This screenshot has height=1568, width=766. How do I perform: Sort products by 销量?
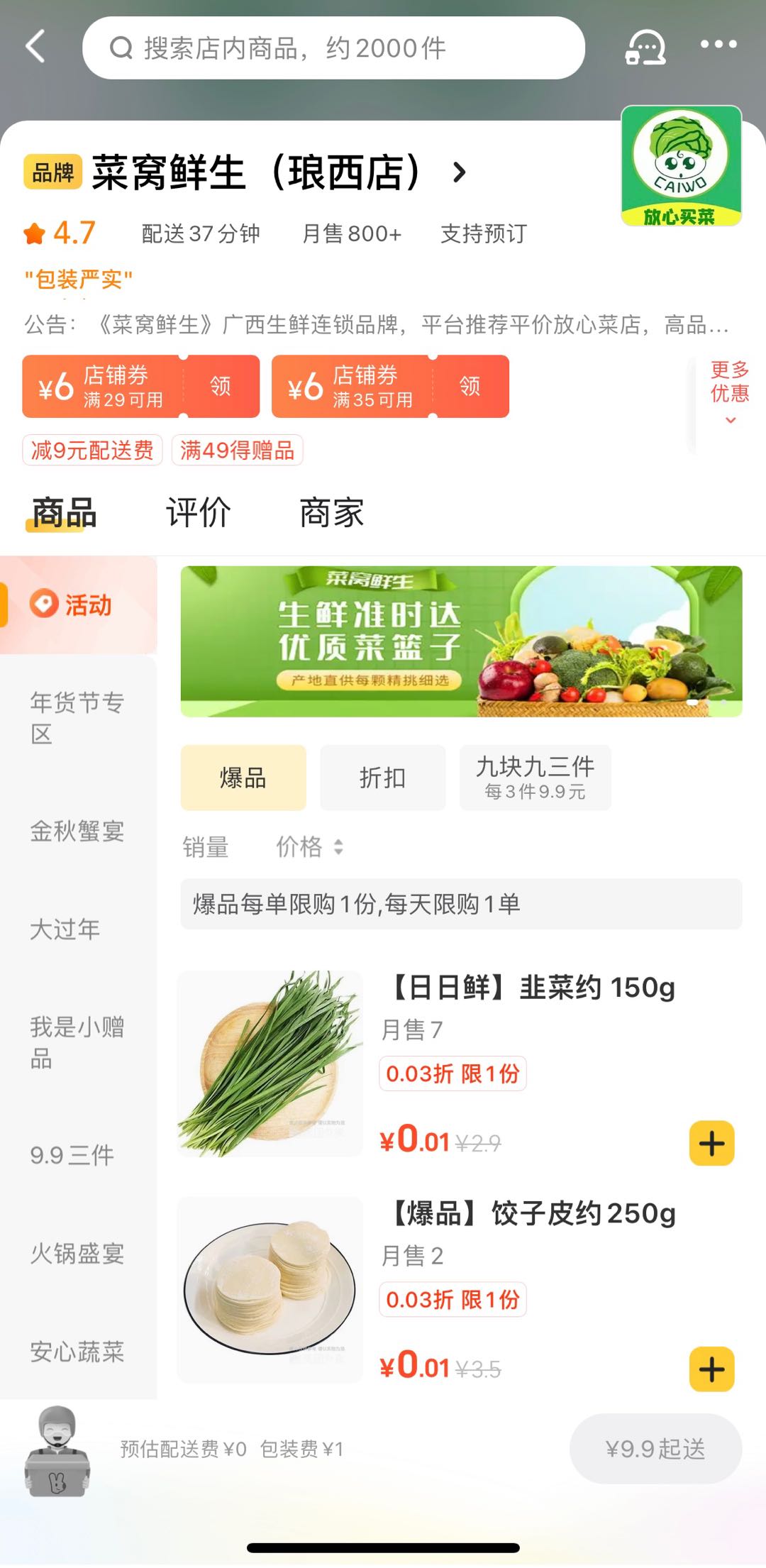pos(206,846)
